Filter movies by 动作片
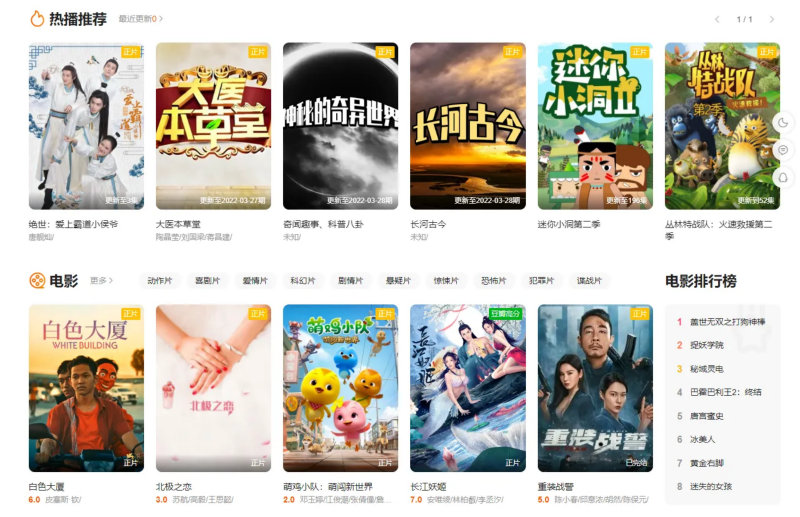This screenshot has height=517, width=800. (x=160, y=281)
